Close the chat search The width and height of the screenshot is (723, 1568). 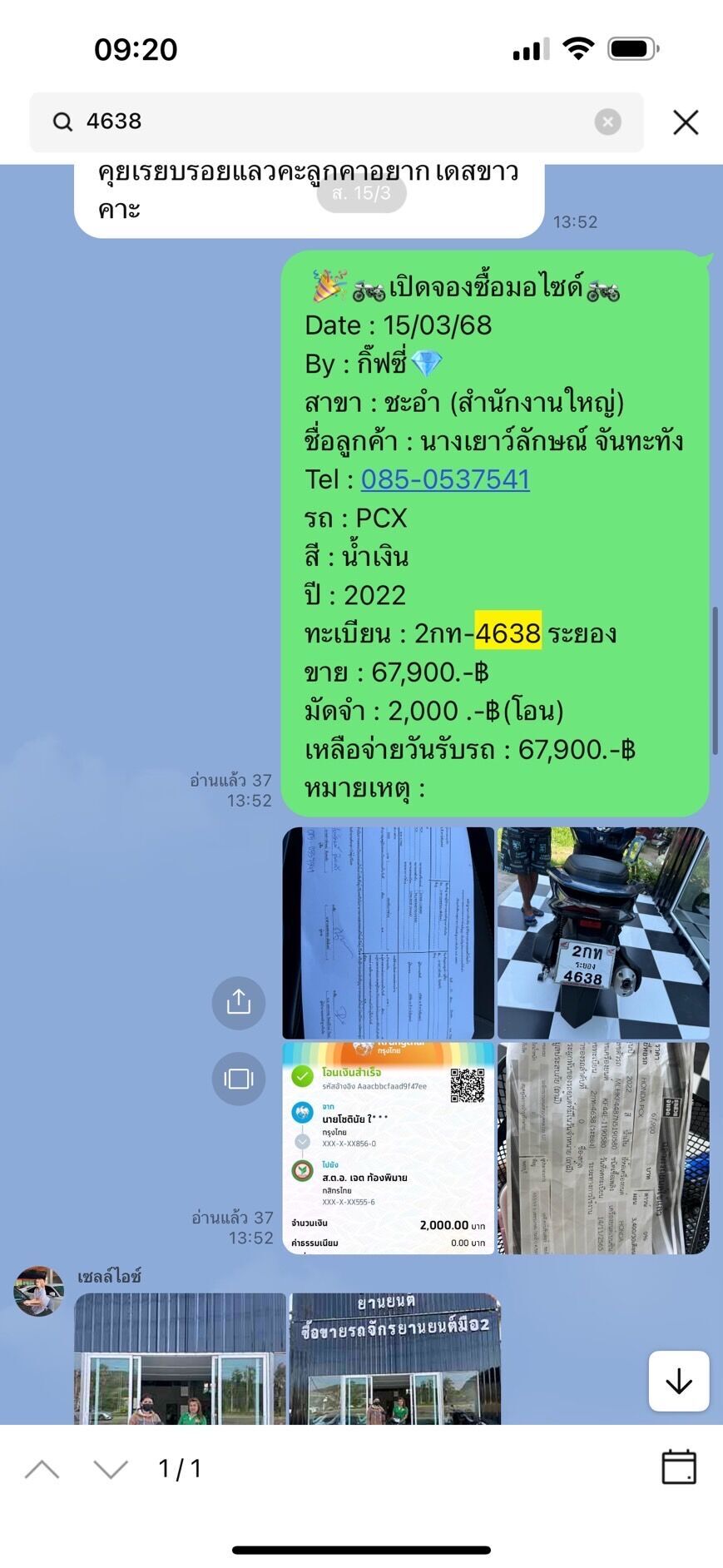686,122
